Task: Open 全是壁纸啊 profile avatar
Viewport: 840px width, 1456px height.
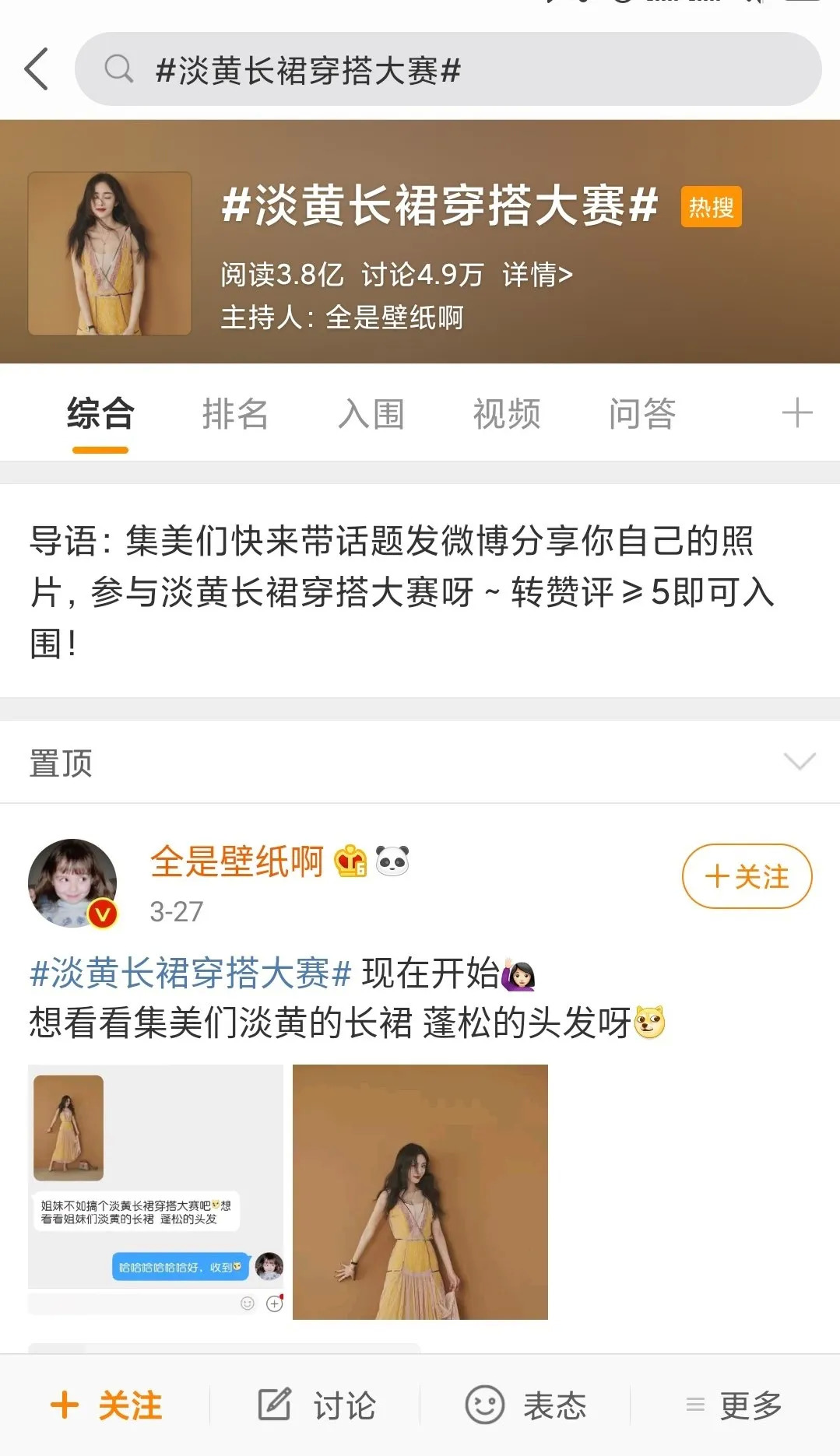Action: [72, 882]
